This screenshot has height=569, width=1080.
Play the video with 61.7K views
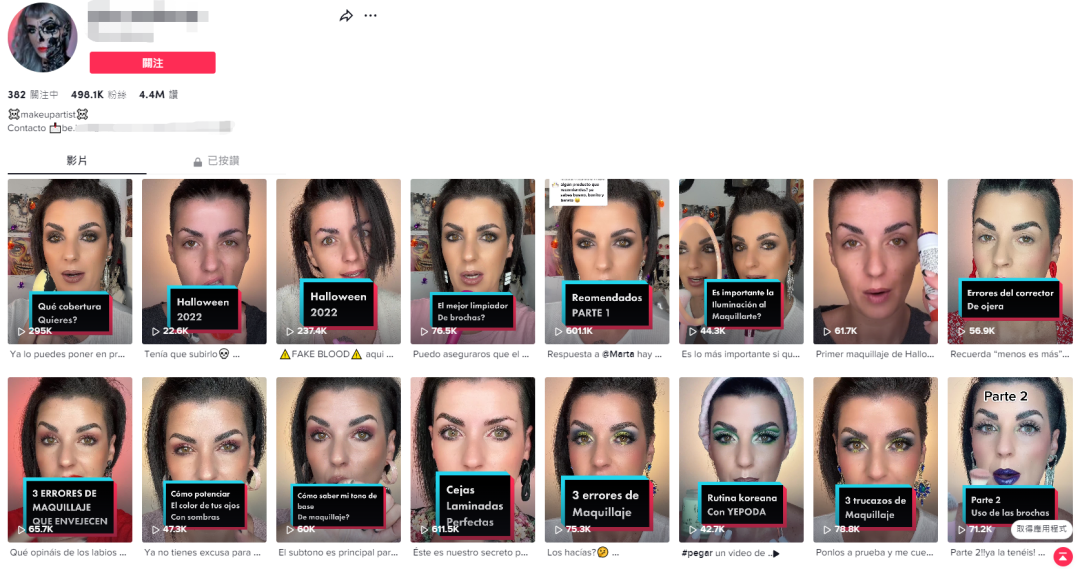coord(875,261)
